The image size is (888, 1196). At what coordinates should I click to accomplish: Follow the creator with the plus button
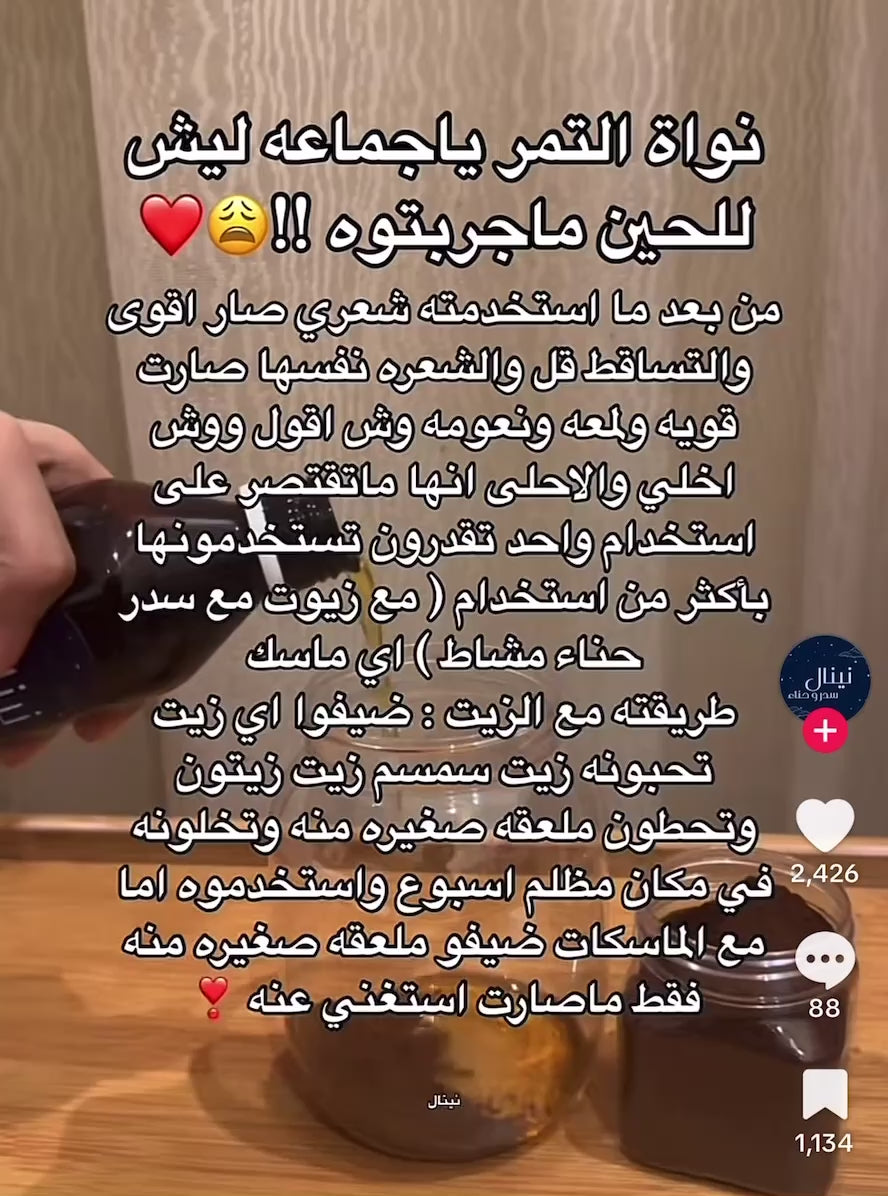coord(825,731)
